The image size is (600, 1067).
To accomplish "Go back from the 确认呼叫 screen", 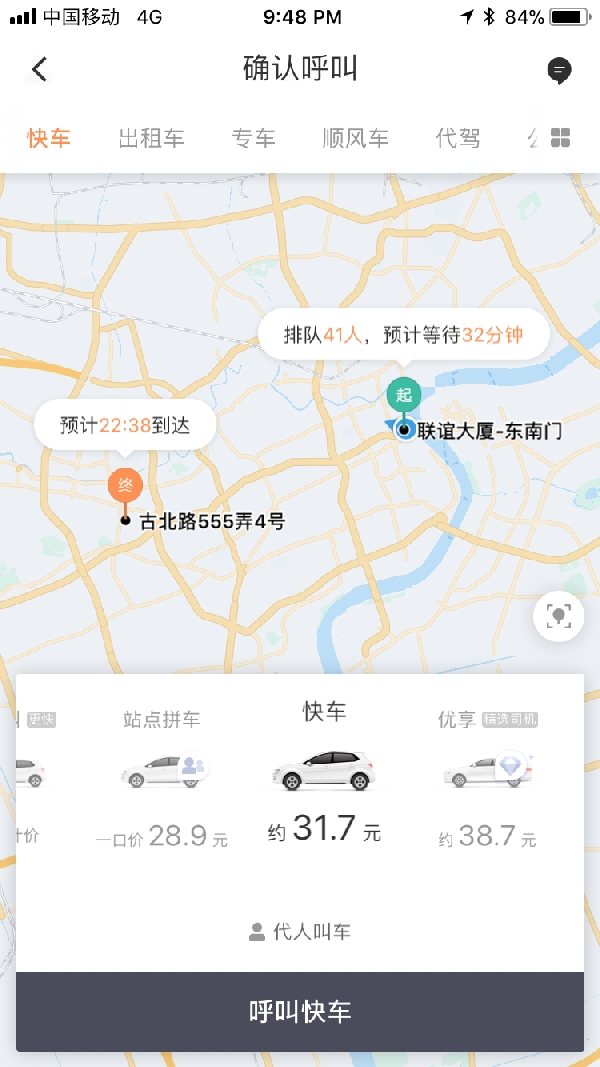I will click(x=39, y=69).
